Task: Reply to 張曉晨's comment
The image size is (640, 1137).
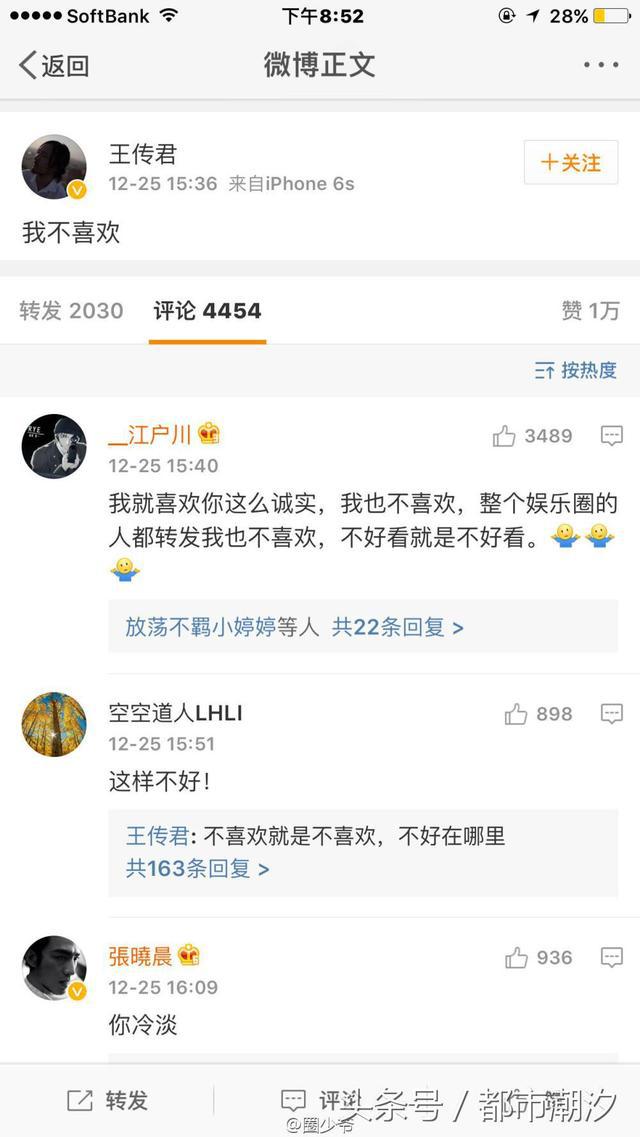Action: click(x=612, y=958)
